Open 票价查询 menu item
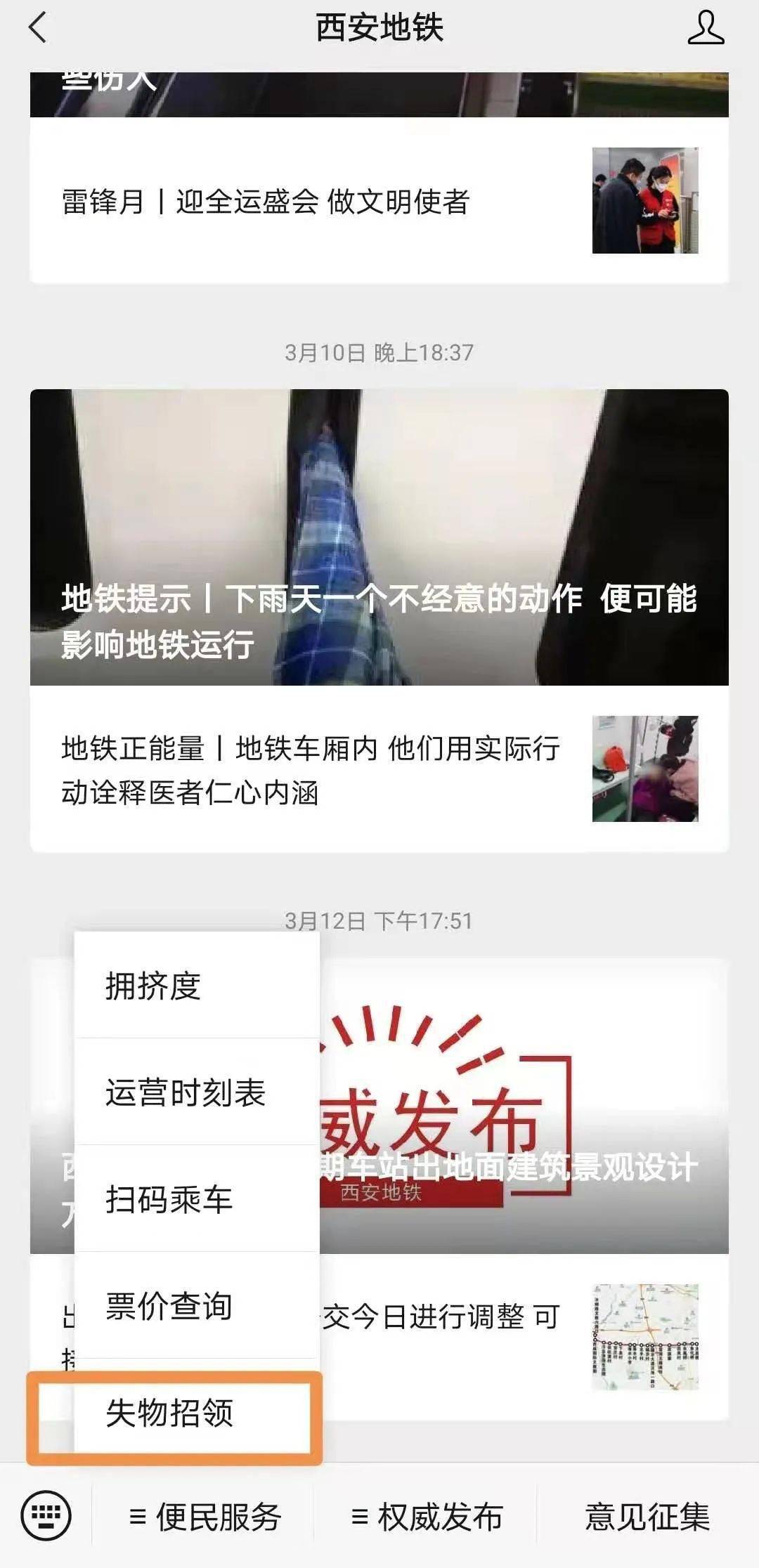 (x=197, y=1306)
